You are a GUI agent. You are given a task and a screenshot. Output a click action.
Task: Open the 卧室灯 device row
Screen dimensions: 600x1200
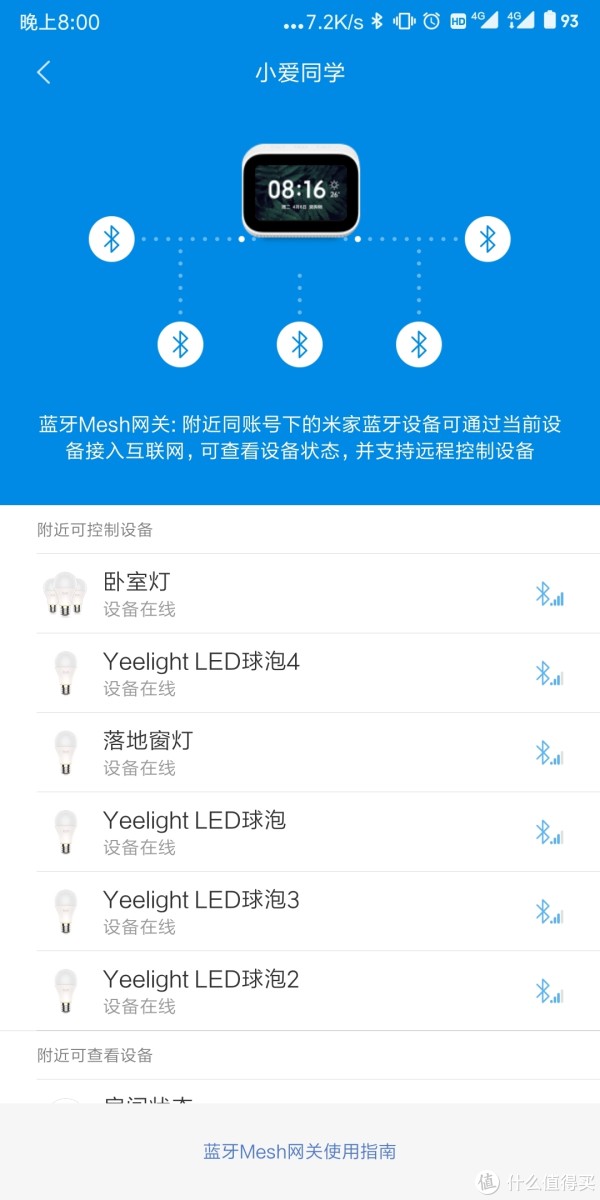(300, 594)
